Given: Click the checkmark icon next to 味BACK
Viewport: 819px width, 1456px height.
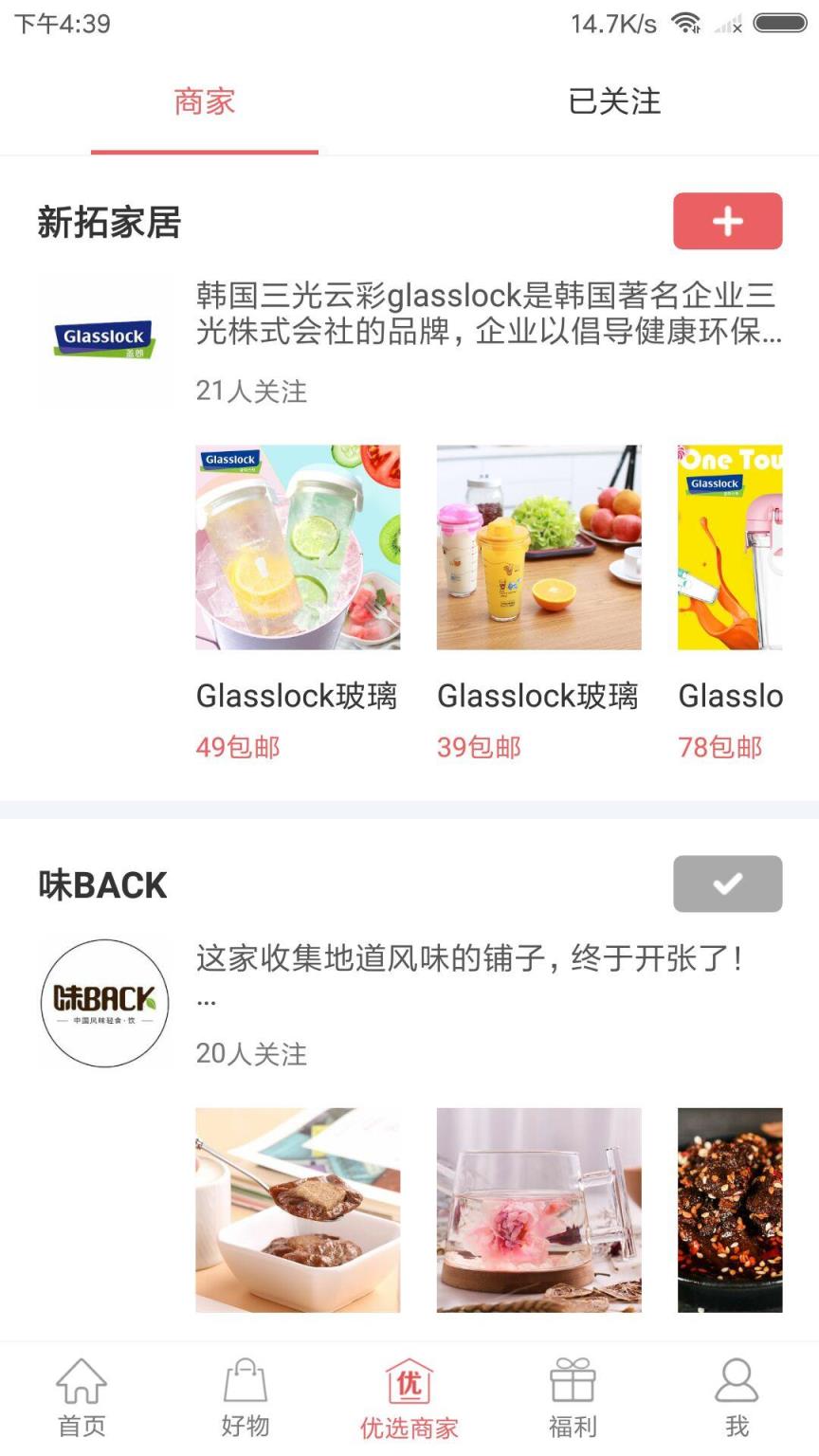Looking at the screenshot, I should [727, 883].
